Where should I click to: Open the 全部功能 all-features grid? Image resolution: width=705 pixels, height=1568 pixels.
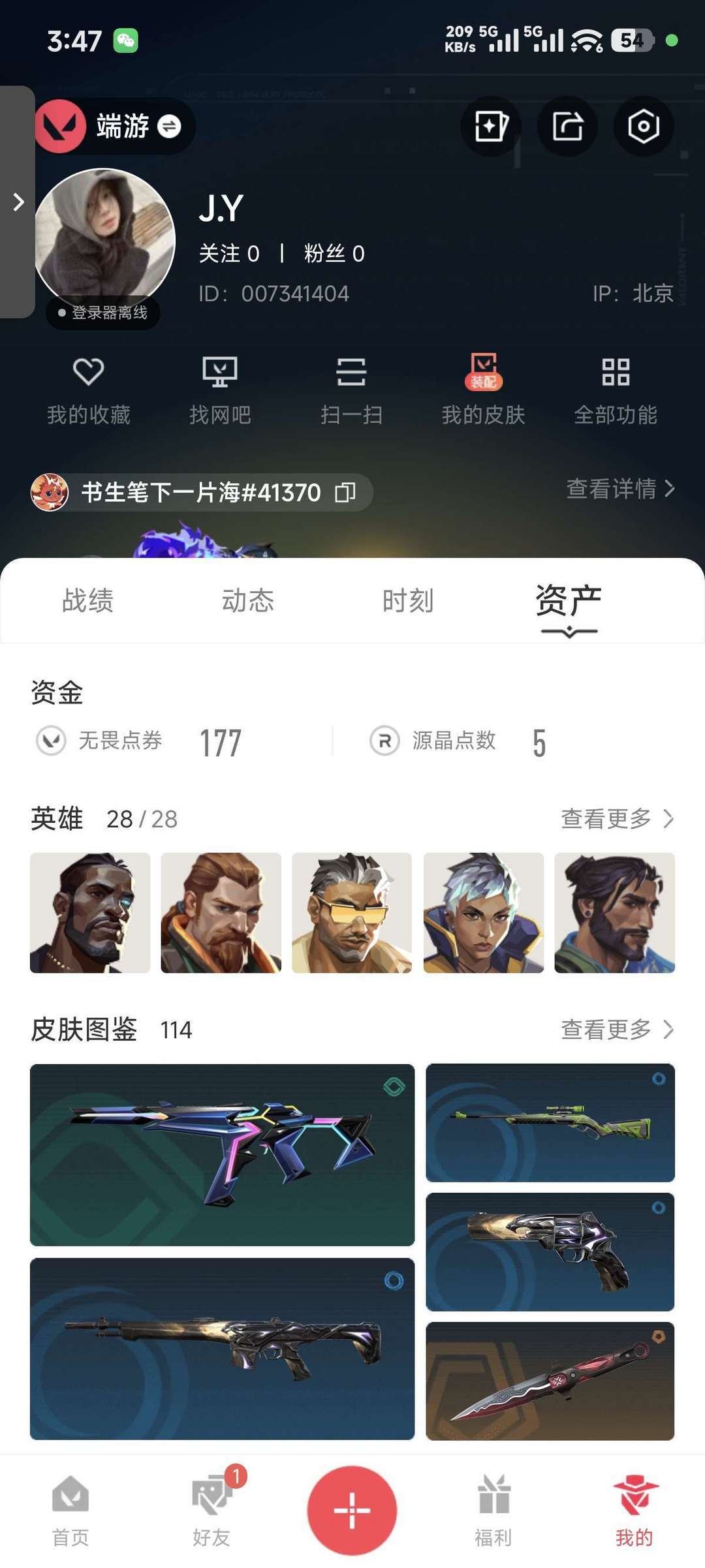616,390
